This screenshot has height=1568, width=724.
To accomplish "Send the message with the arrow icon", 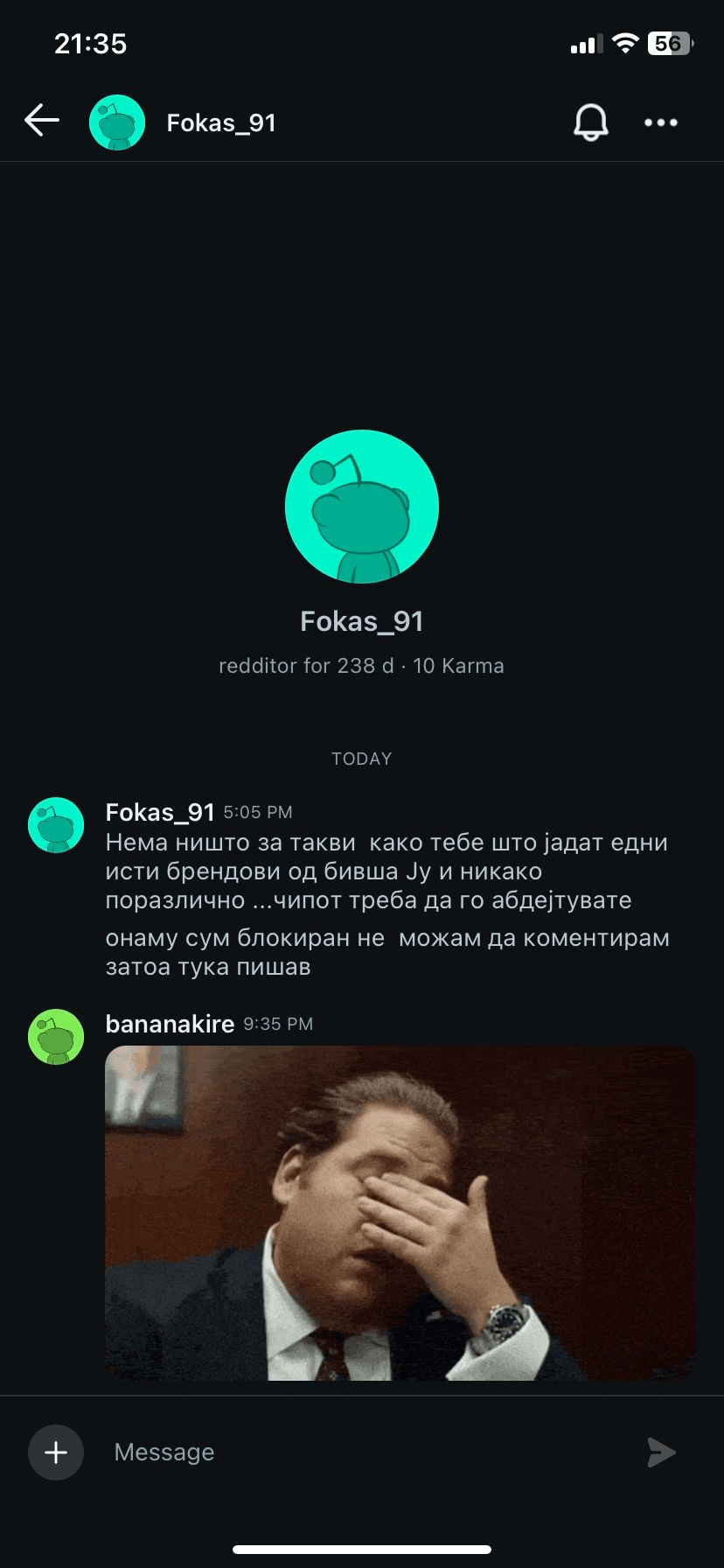I will pos(661,1452).
